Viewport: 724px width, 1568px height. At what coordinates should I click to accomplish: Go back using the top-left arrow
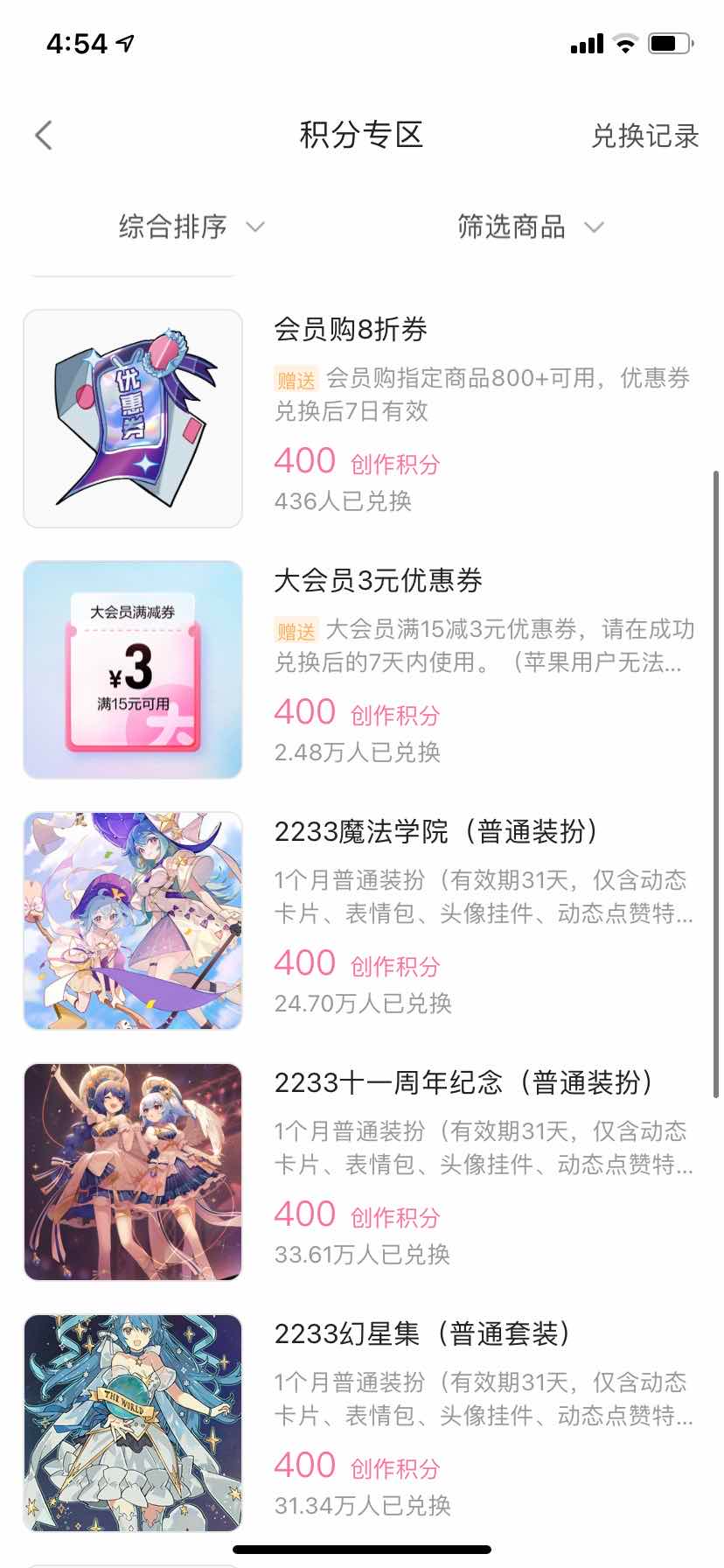coord(44,136)
